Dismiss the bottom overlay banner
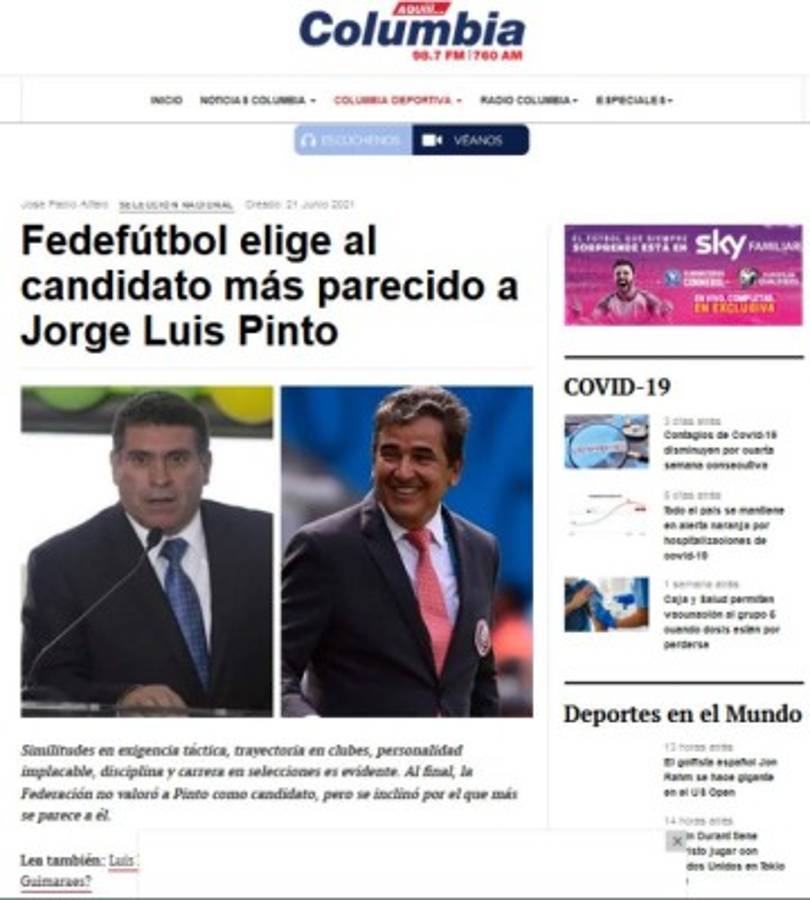810x900 pixels. pyautogui.click(x=676, y=841)
